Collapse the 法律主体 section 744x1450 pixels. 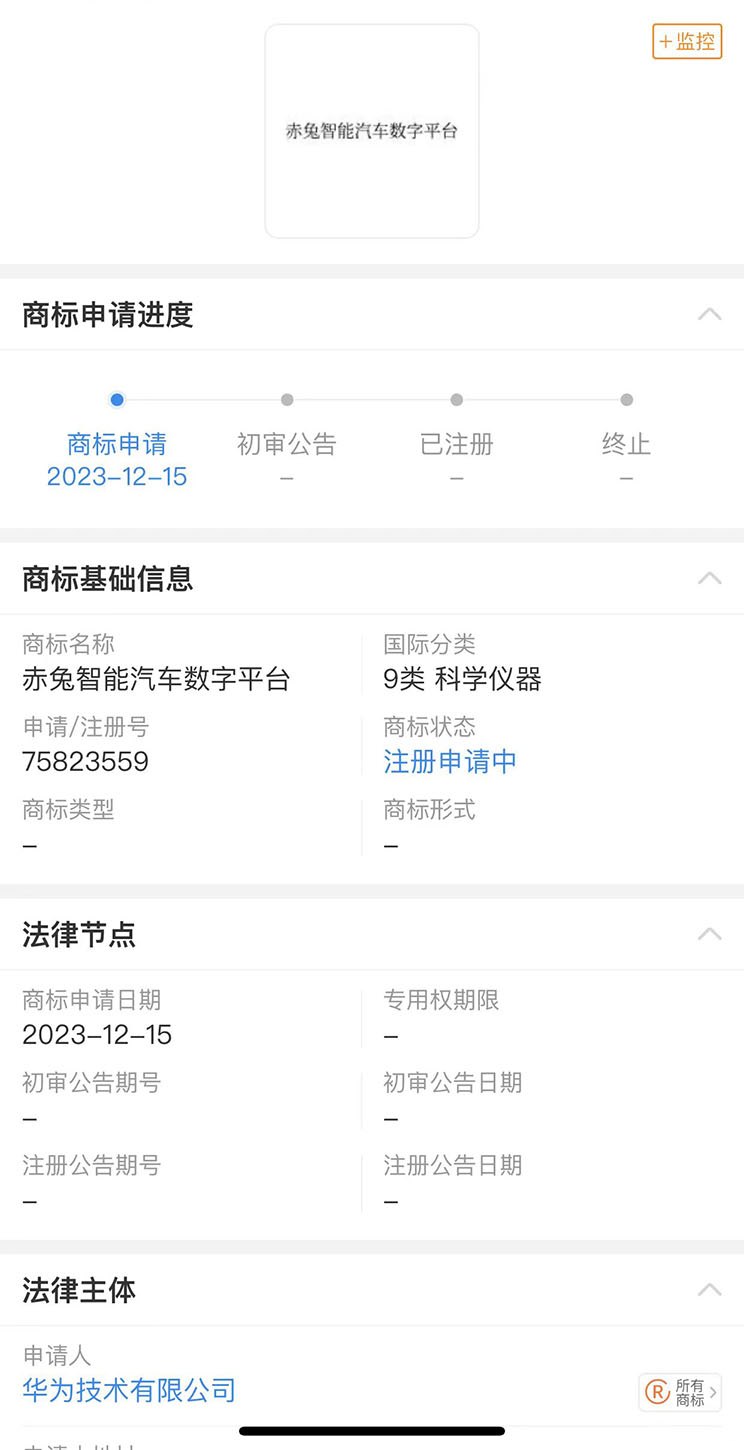click(710, 1290)
